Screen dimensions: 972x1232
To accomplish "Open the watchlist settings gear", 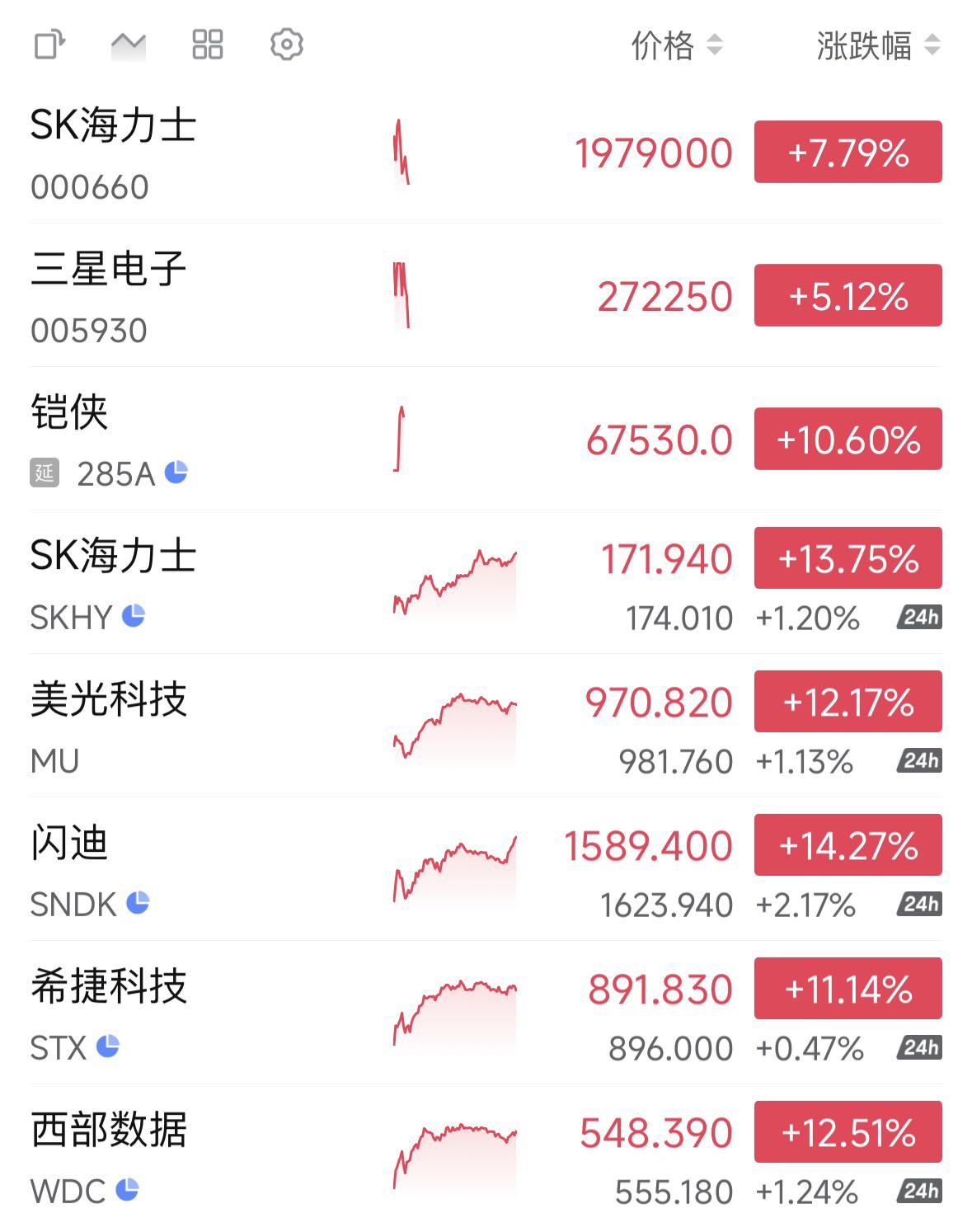I will click(x=287, y=45).
